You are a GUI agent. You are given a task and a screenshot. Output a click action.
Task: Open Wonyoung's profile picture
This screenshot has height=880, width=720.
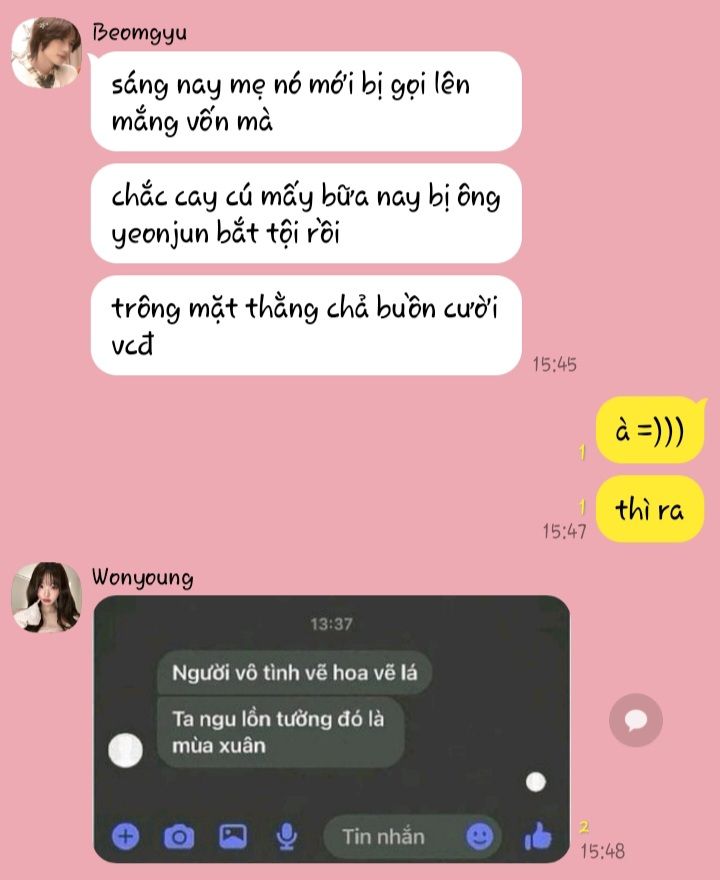(46, 597)
